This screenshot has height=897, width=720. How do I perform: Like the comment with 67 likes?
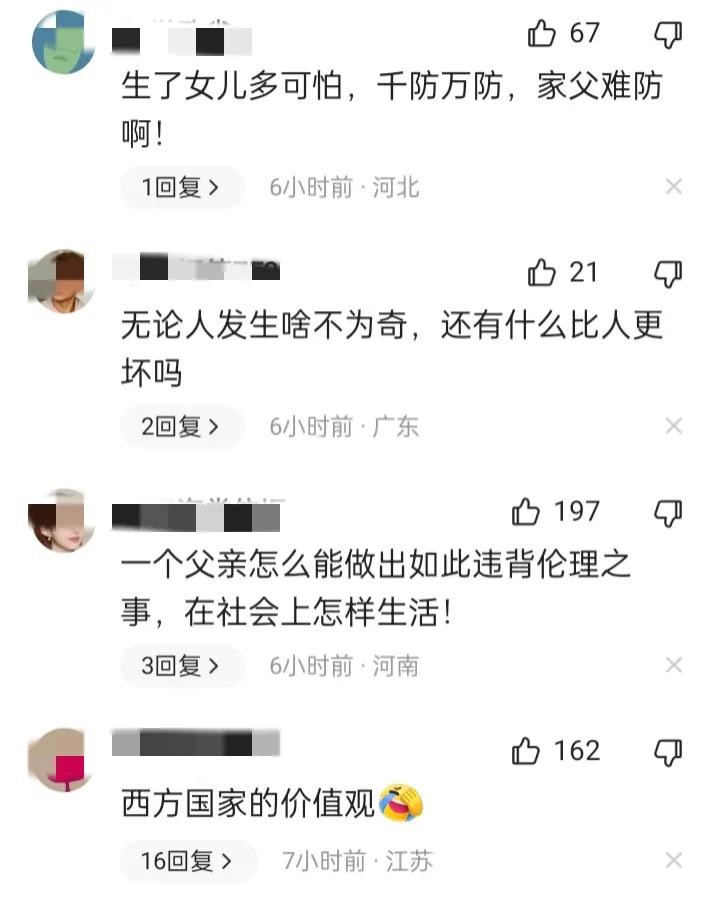pyautogui.click(x=541, y=34)
